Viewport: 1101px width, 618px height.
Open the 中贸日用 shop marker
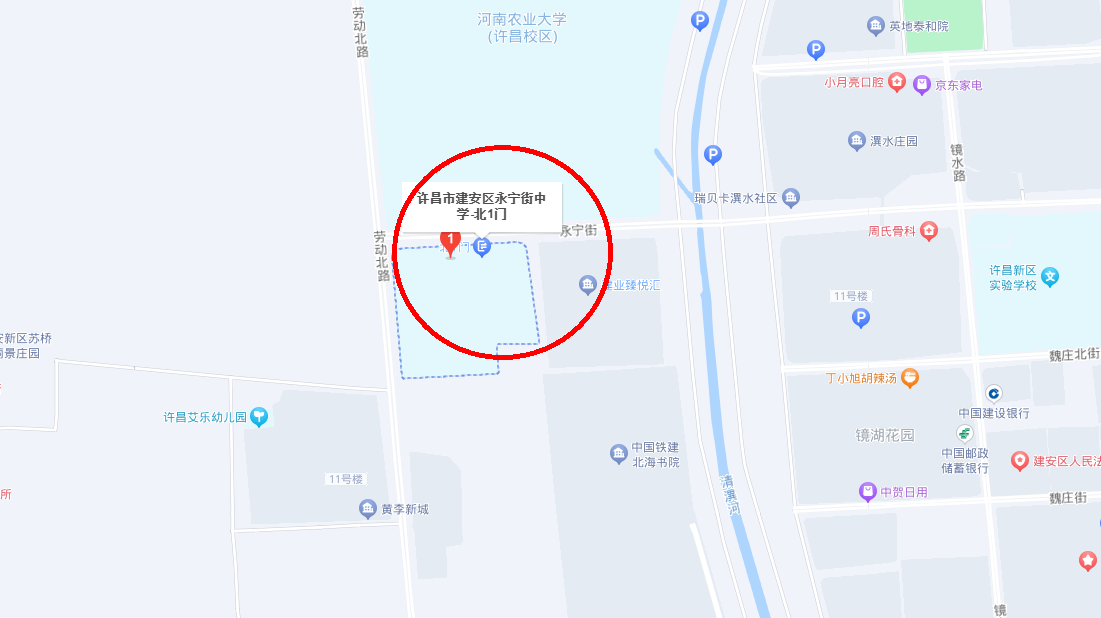[867, 491]
